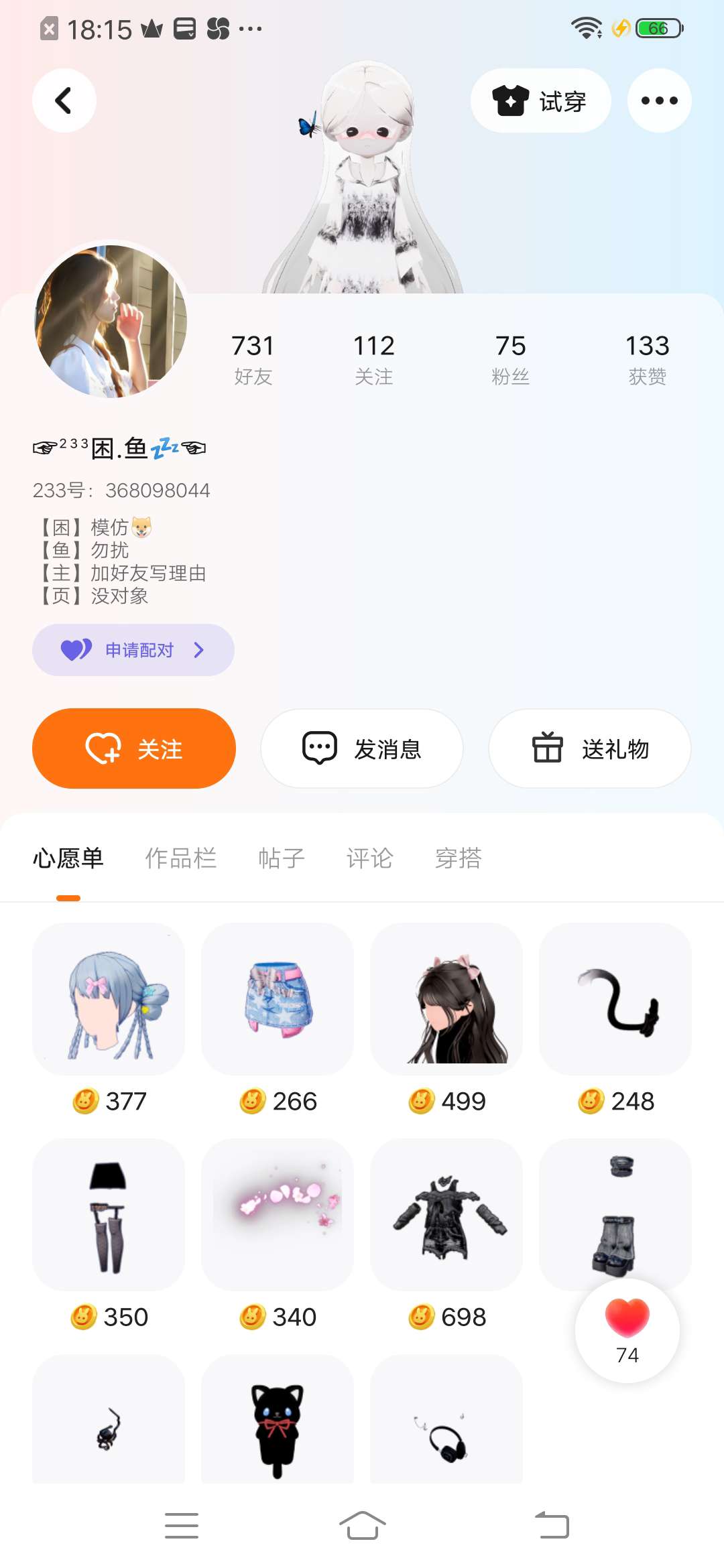
Task: Select the 穿搭 tab
Action: pos(459,858)
